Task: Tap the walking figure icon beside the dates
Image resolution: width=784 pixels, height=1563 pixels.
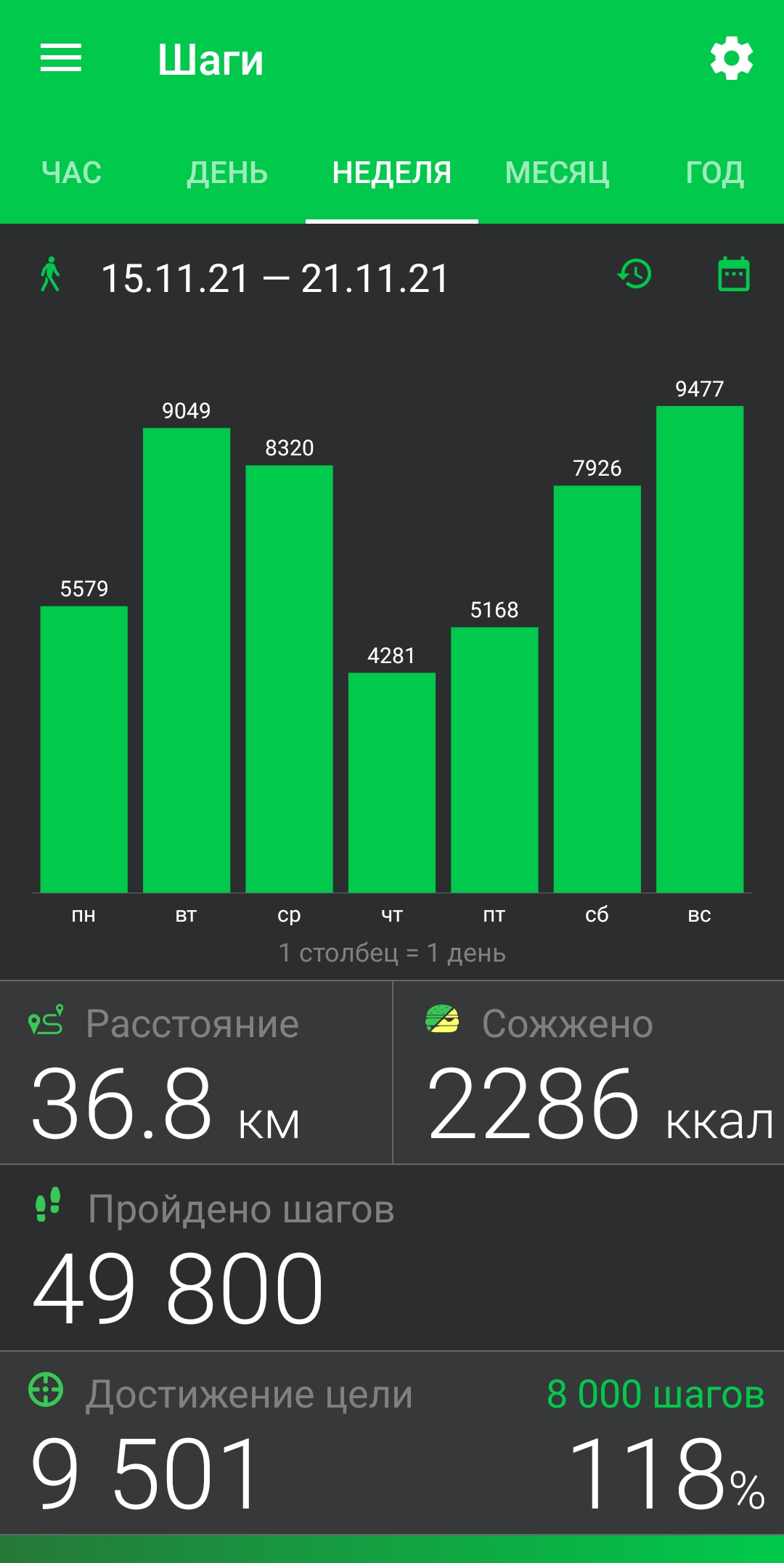Action: click(50, 275)
